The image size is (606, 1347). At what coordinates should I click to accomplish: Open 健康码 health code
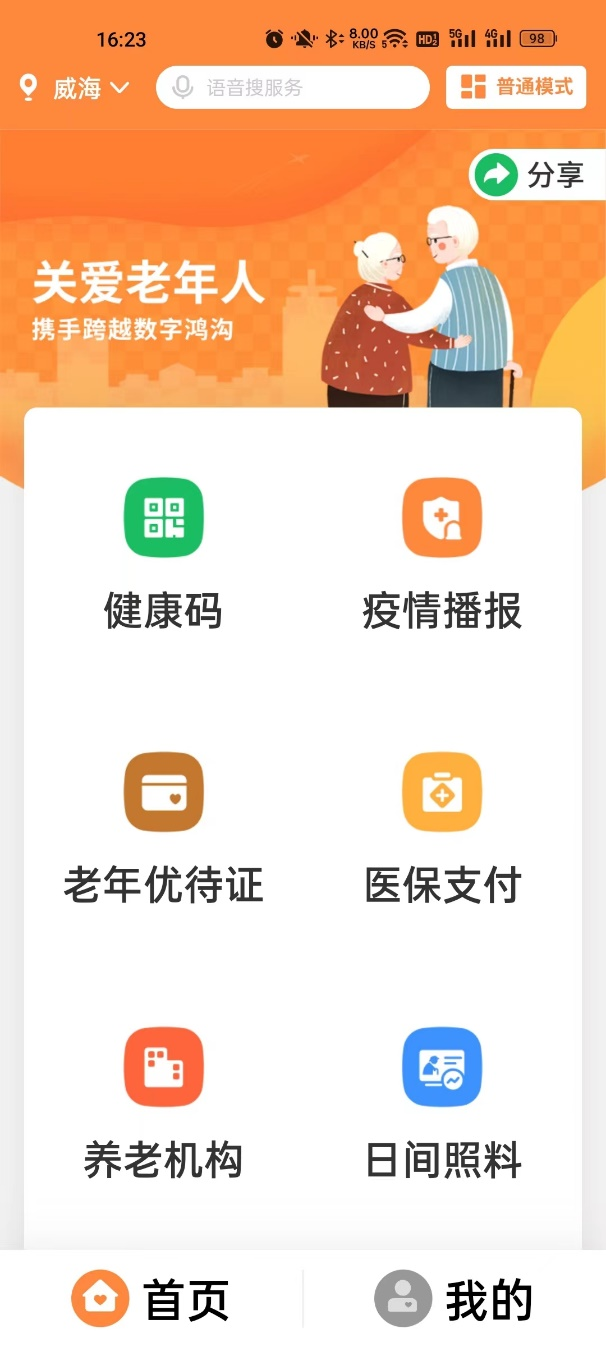[x=163, y=555]
